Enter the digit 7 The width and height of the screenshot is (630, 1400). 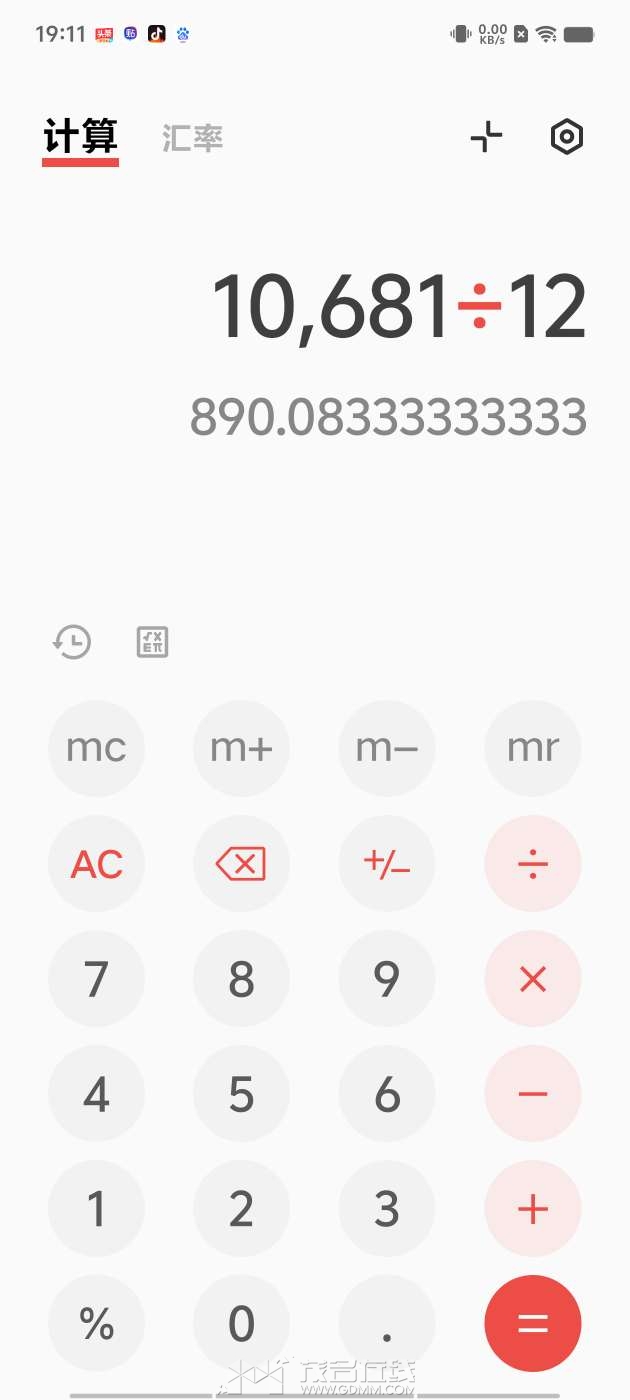pyautogui.click(x=96, y=979)
